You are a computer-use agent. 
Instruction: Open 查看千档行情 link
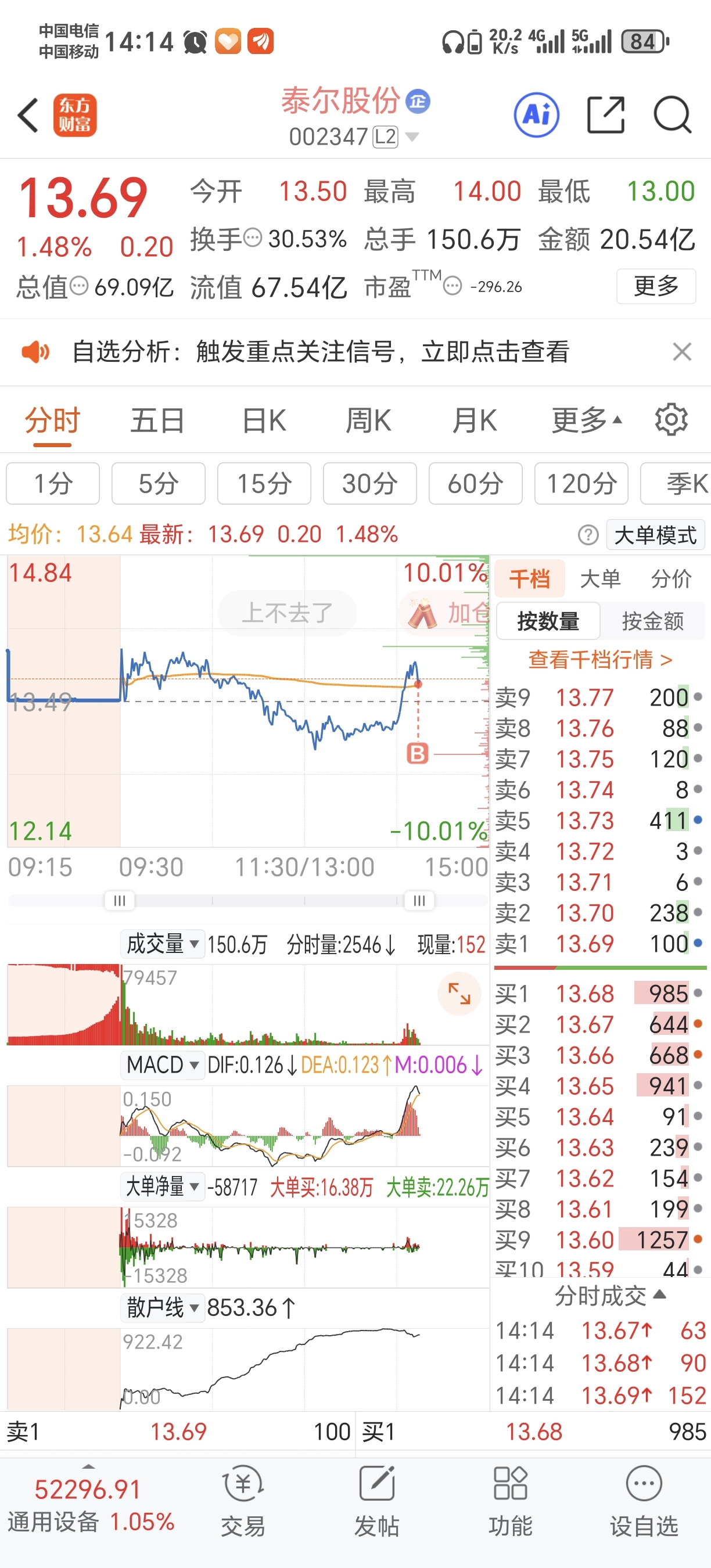pyautogui.click(x=599, y=659)
